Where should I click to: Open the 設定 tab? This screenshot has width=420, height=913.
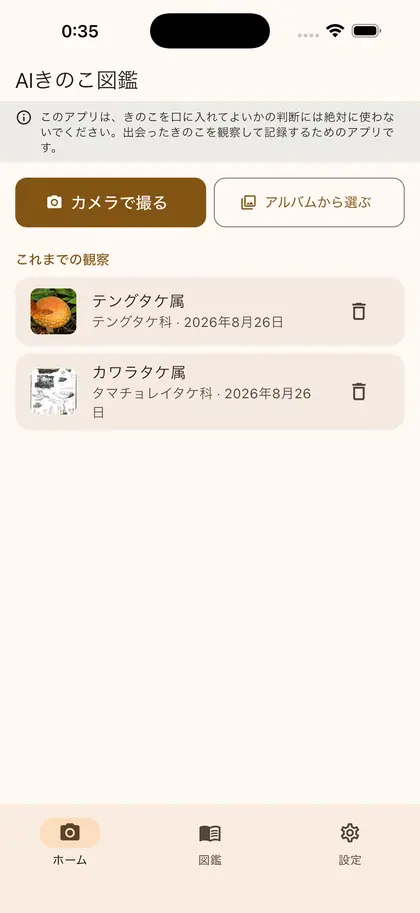[x=350, y=843]
